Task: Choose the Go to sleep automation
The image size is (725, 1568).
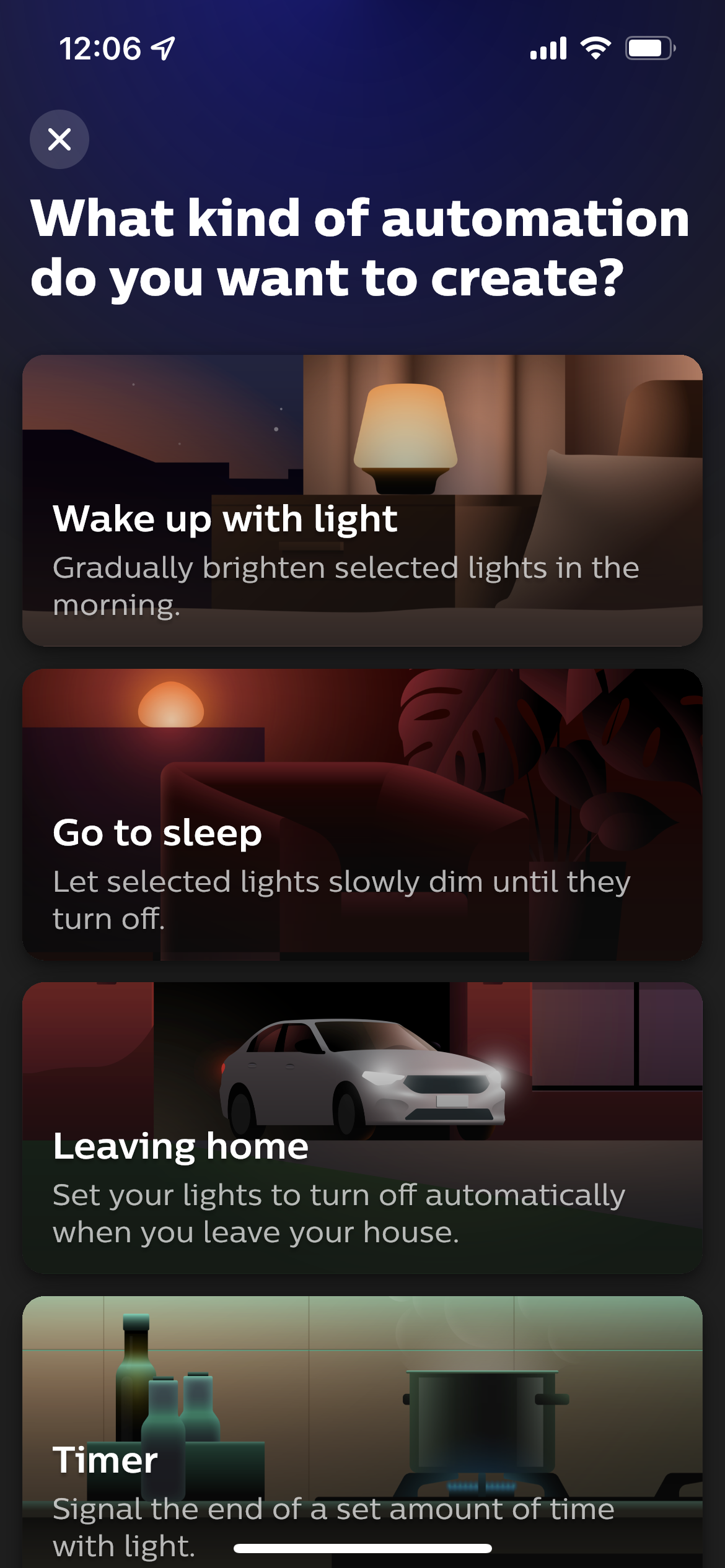Action: click(x=362, y=814)
